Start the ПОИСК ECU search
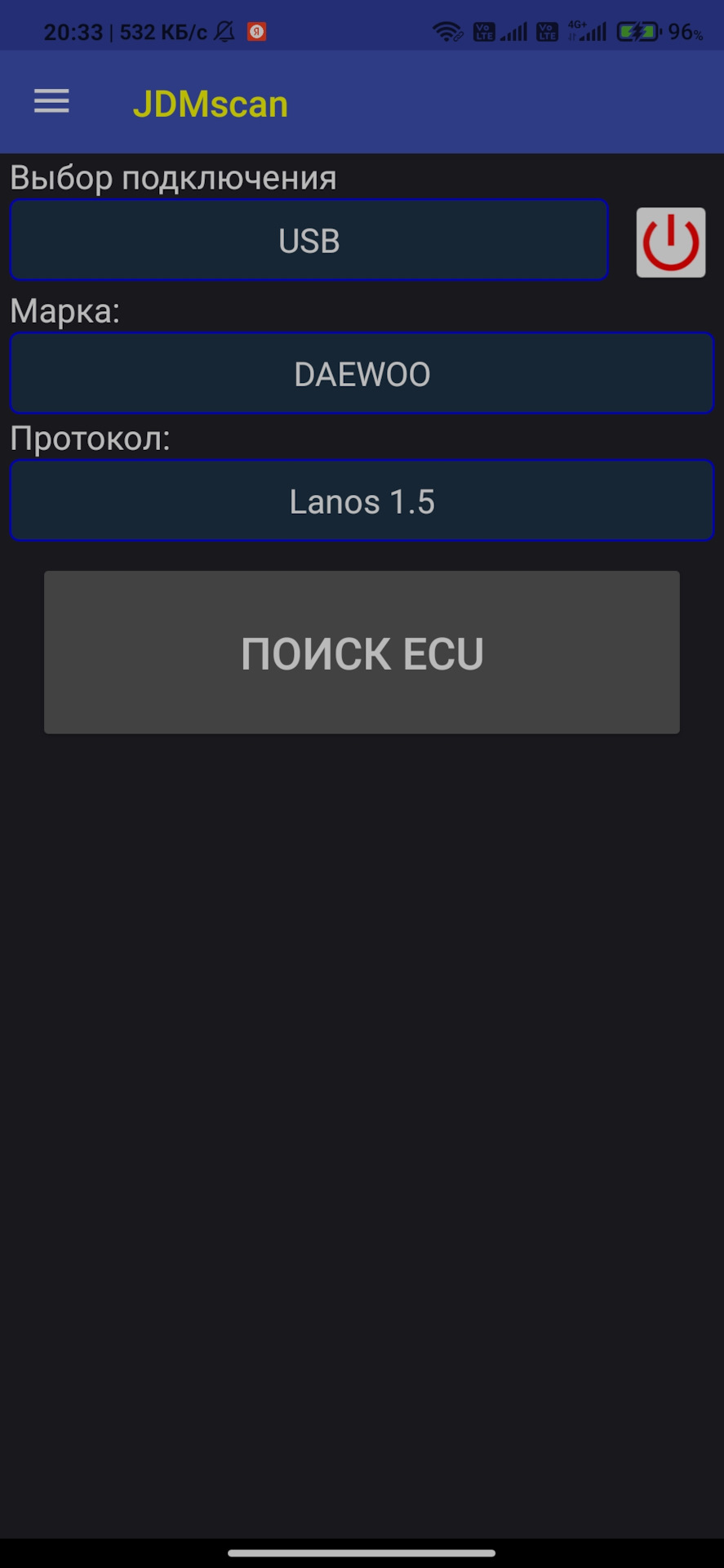Screen dimensions: 724x1568 pyautogui.click(x=362, y=652)
